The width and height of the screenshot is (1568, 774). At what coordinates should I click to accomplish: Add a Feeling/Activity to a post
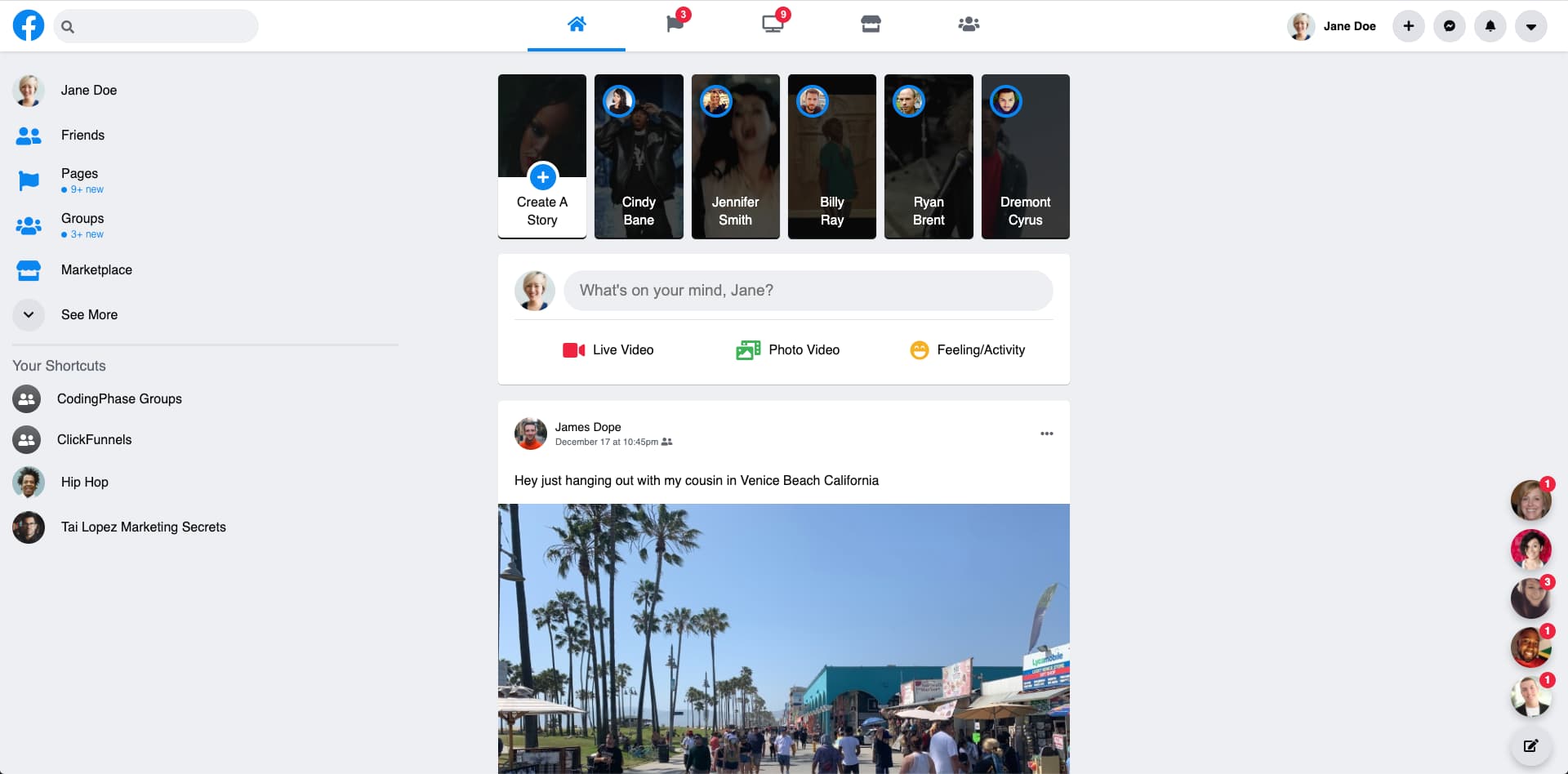point(968,350)
